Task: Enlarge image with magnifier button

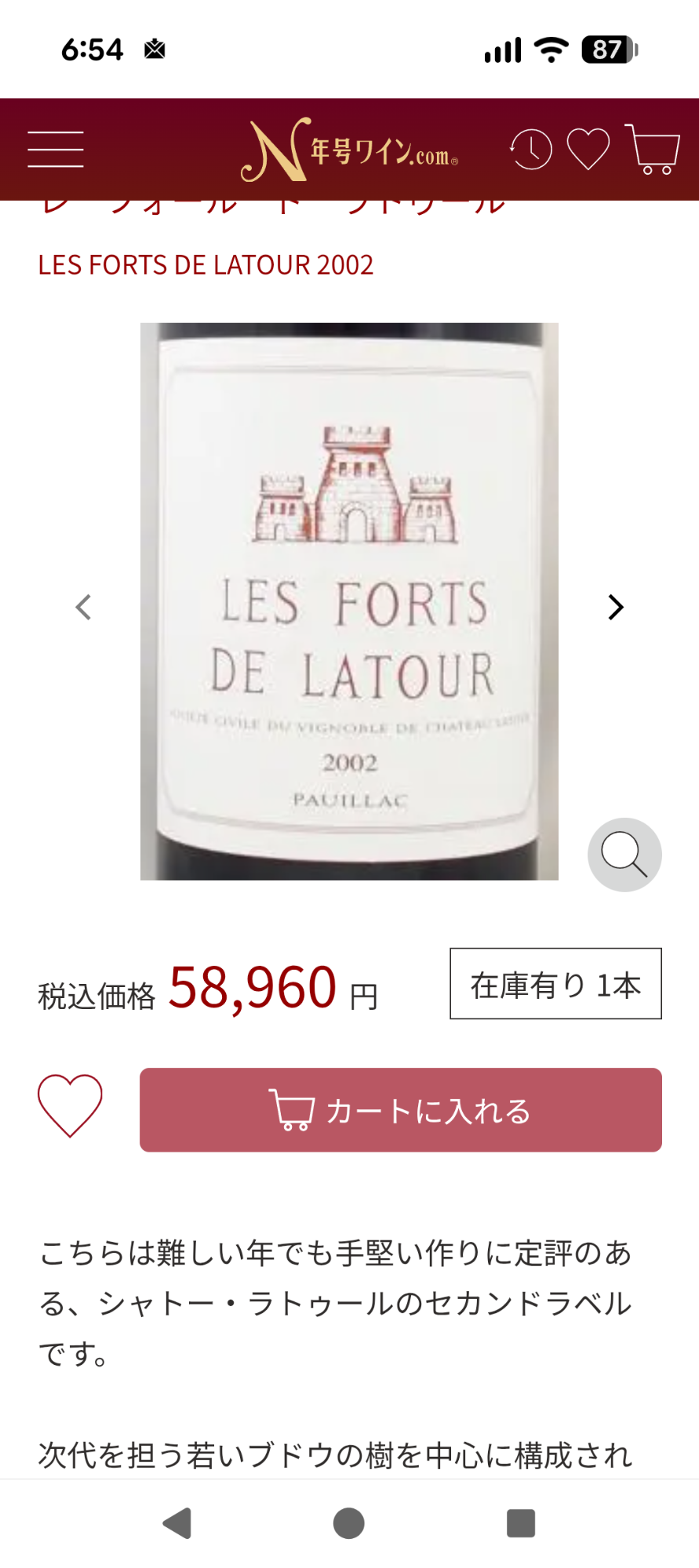Action: pos(624,855)
